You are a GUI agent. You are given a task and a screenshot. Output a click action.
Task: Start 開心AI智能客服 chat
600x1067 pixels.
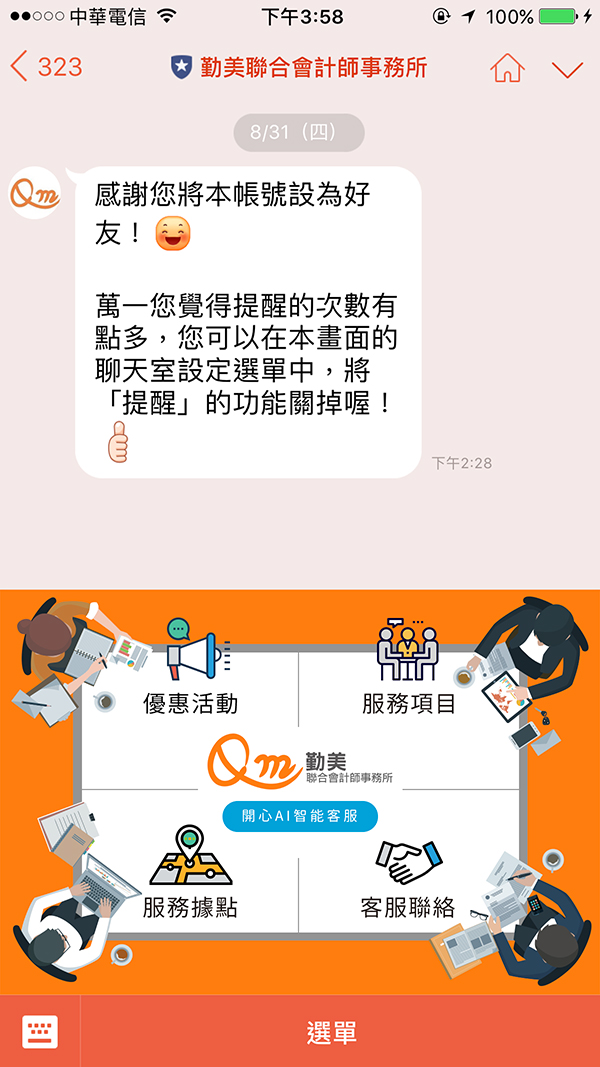click(x=300, y=816)
